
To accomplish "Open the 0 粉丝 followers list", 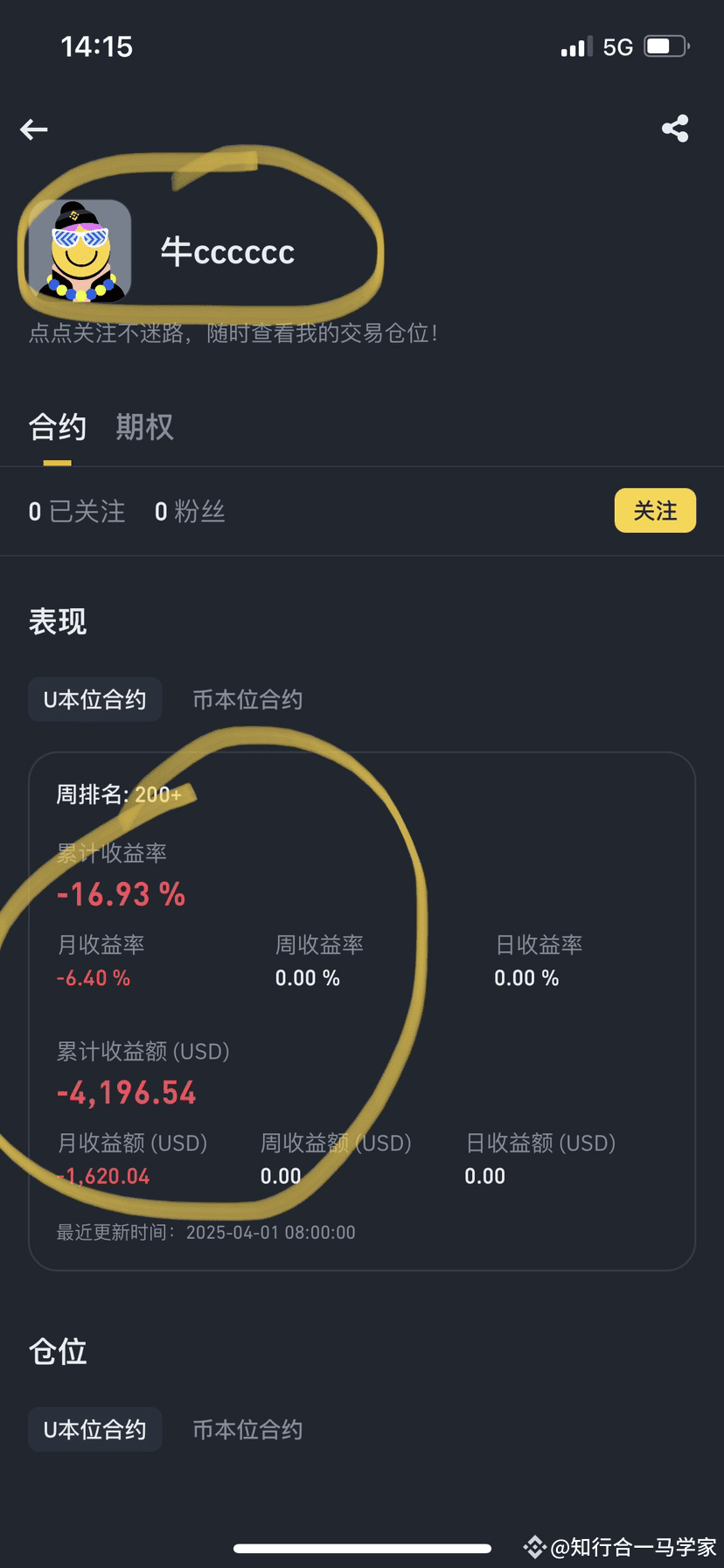I will pyautogui.click(x=190, y=512).
